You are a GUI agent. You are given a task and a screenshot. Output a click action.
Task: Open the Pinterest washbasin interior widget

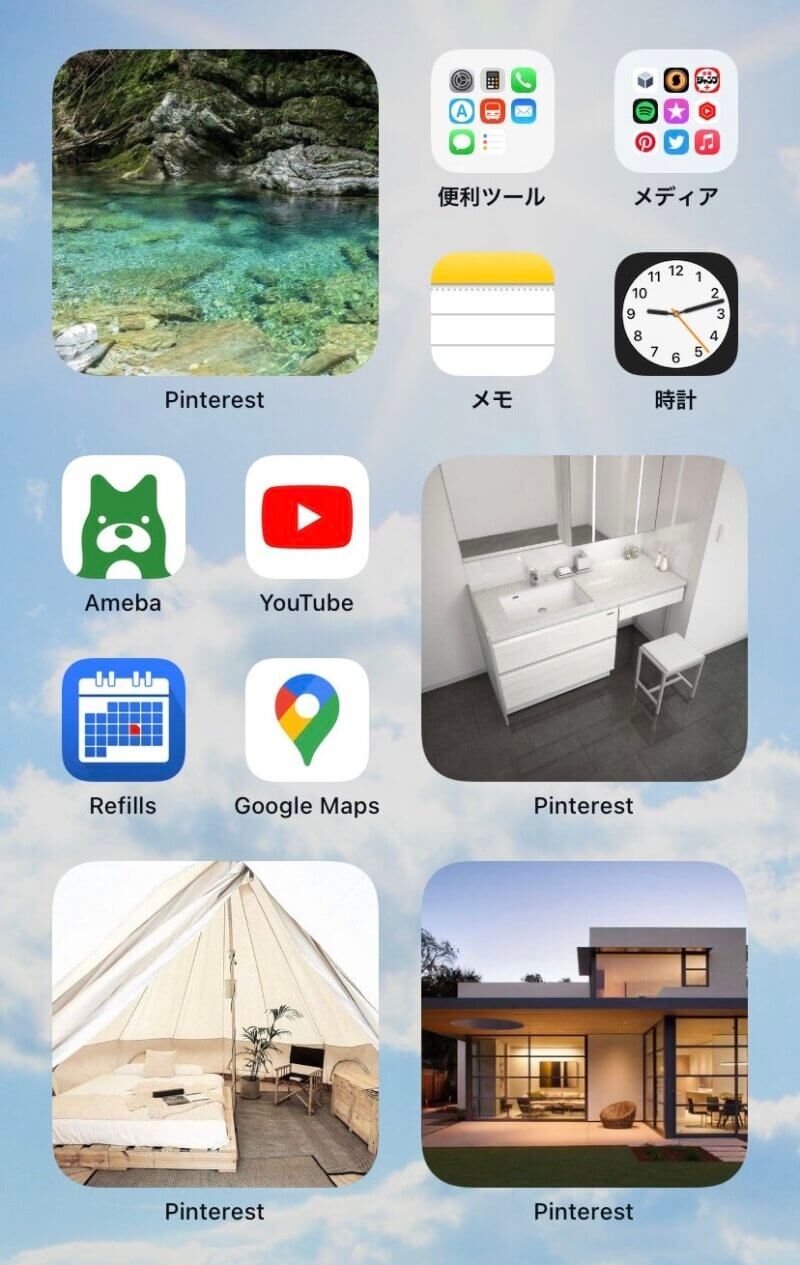tap(583, 617)
